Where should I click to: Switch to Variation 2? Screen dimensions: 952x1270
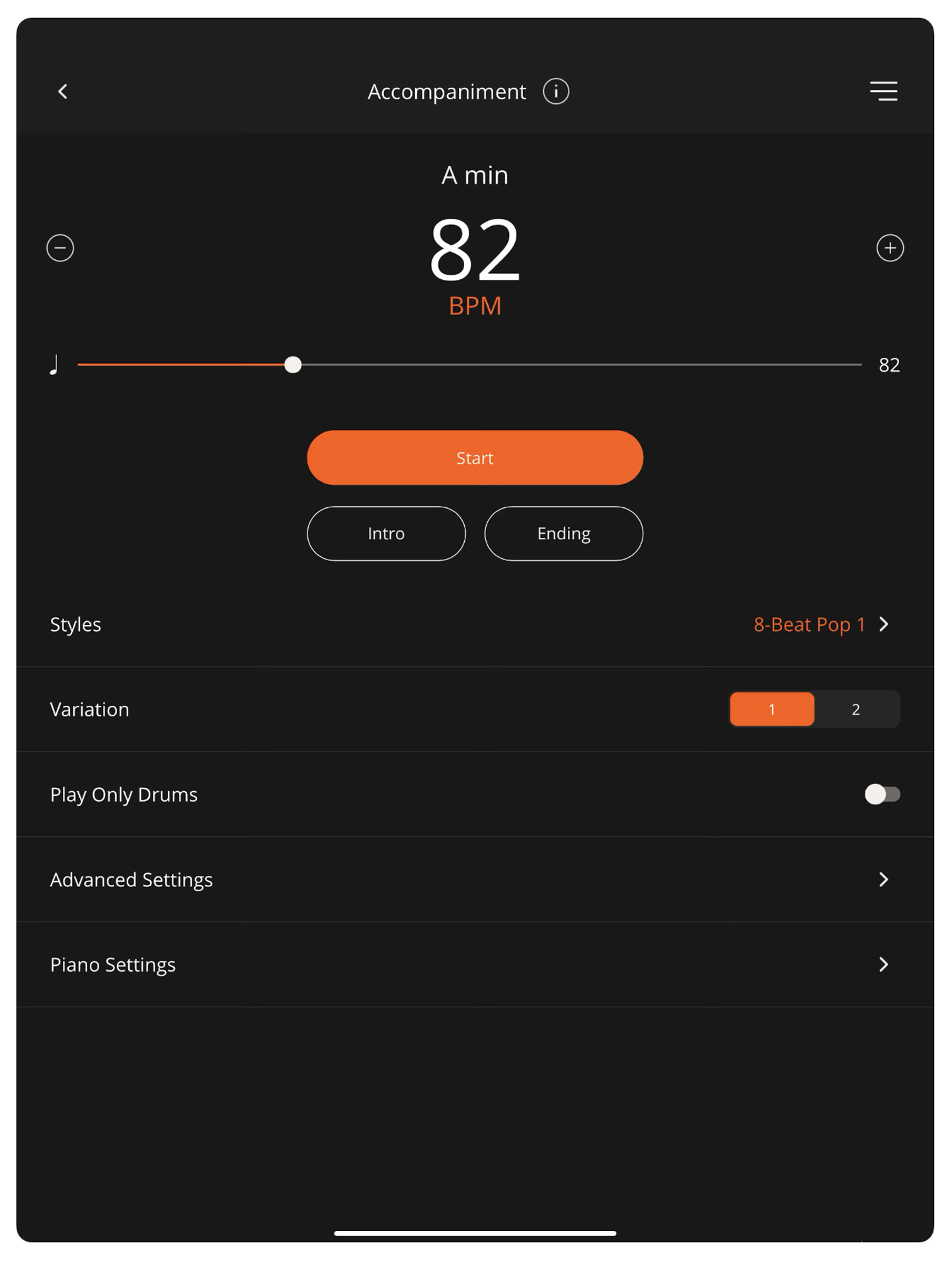coord(855,709)
